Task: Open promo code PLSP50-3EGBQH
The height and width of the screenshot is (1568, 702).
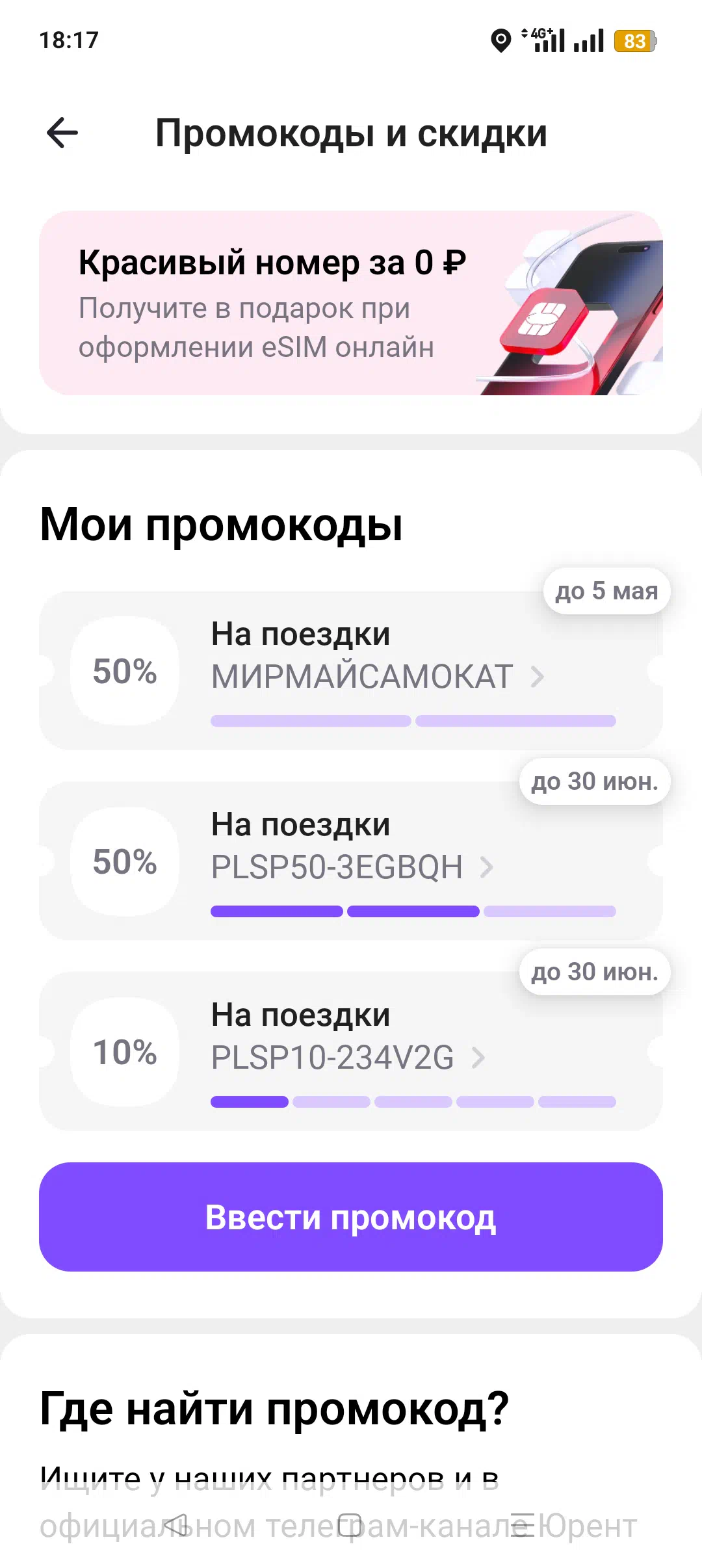Action: point(351,861)
